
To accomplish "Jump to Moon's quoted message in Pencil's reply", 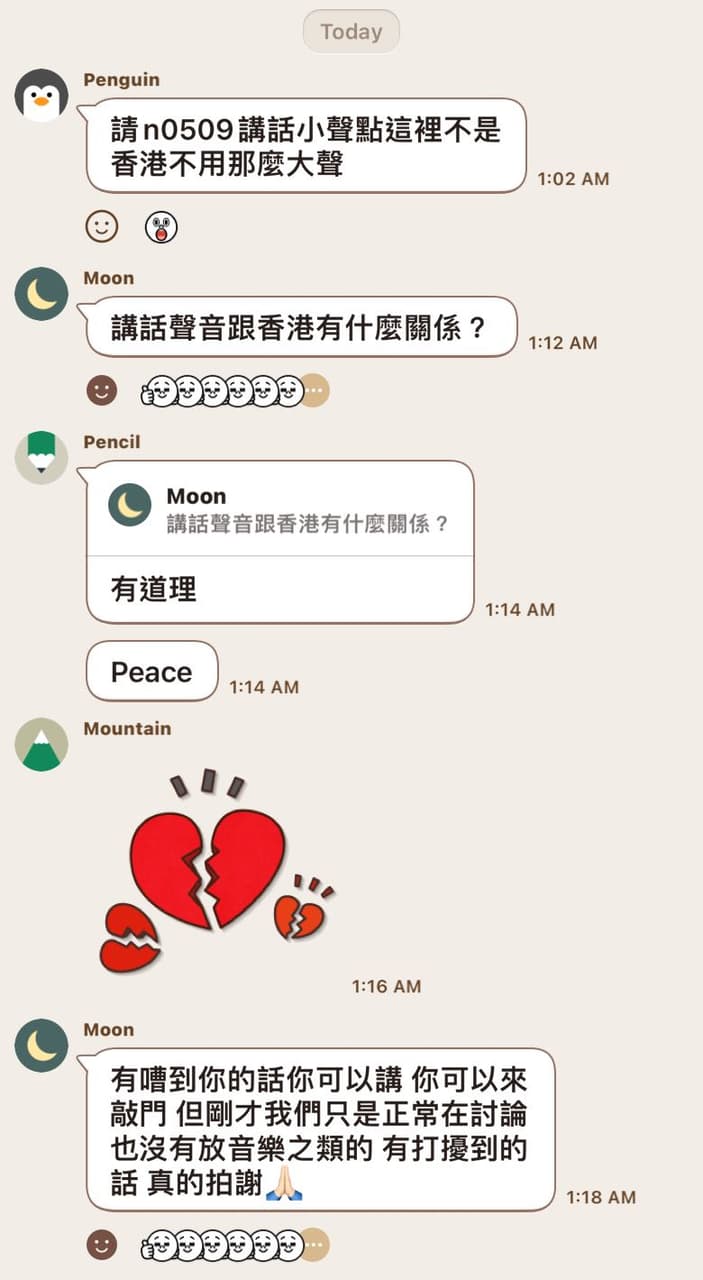I will [280, 510].
